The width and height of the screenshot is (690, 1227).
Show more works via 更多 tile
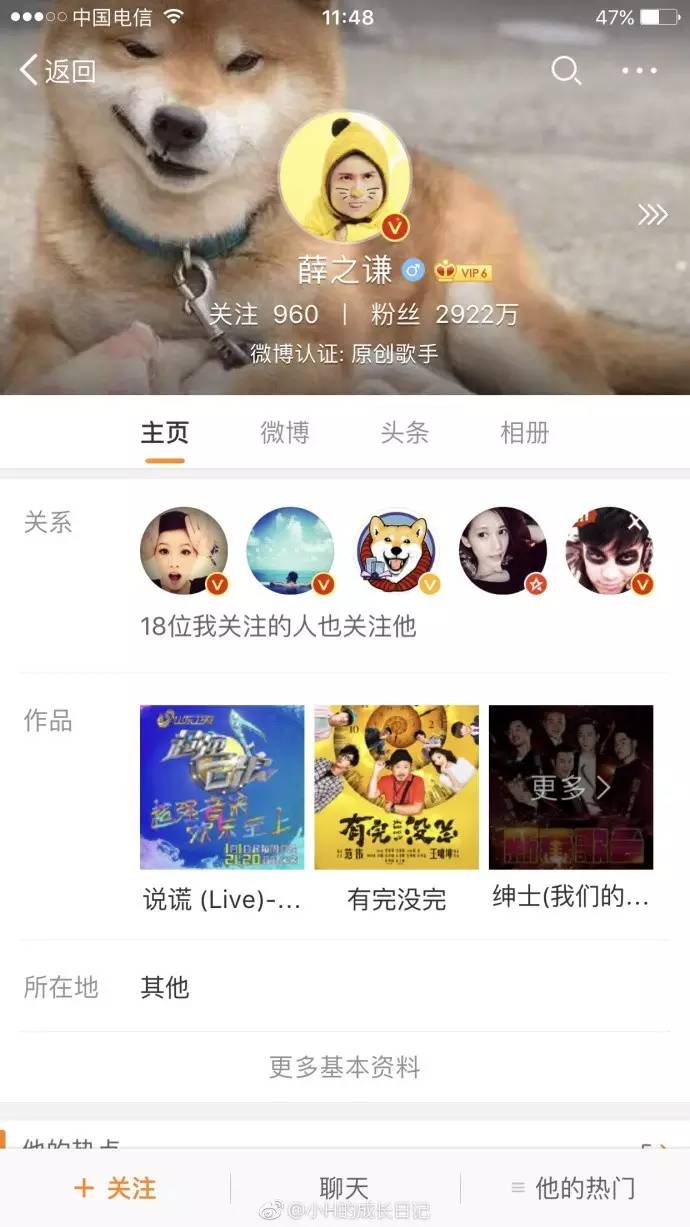571,787
